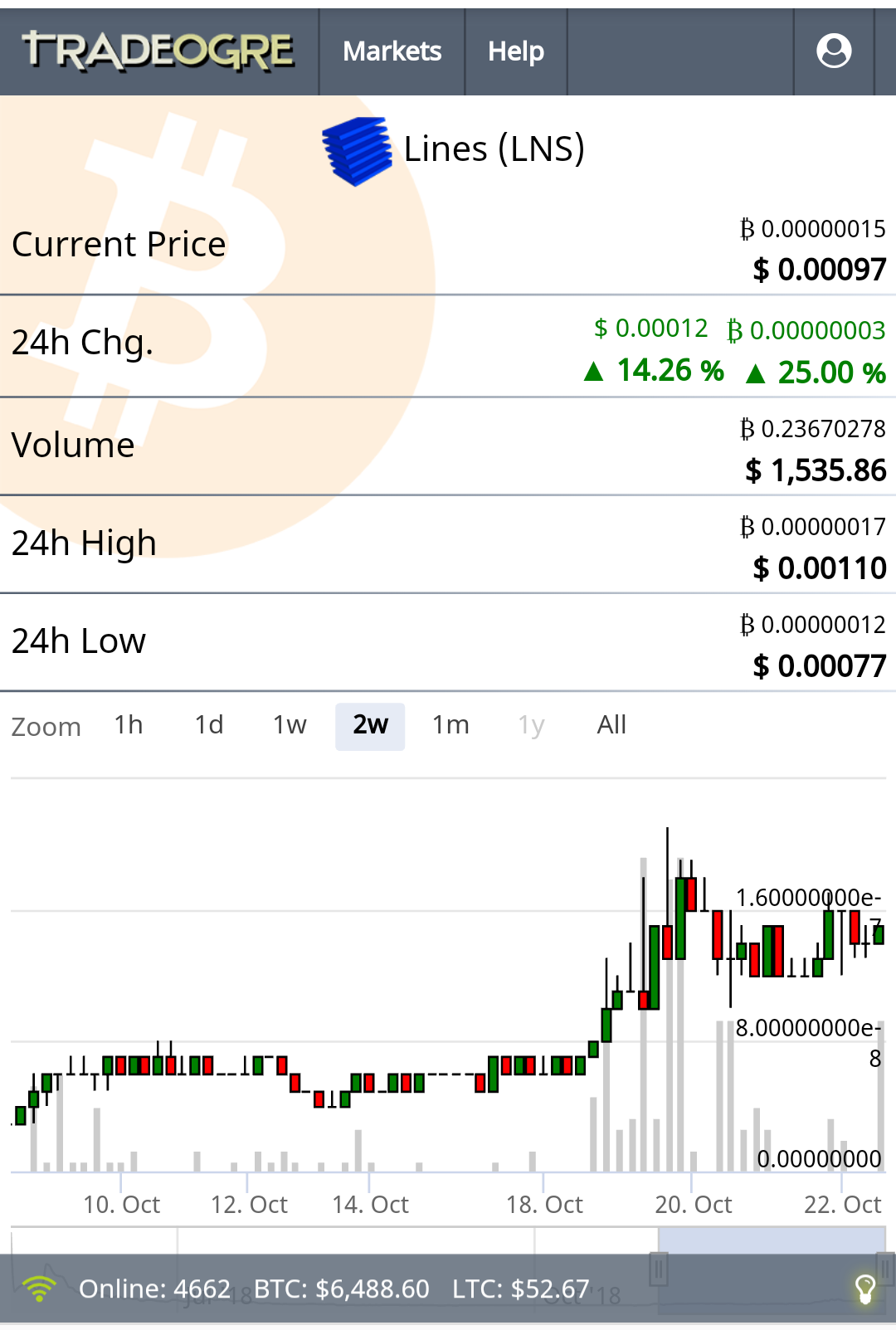
Task: Switch chart zoom to 1w
Action: tap(290, 726)
